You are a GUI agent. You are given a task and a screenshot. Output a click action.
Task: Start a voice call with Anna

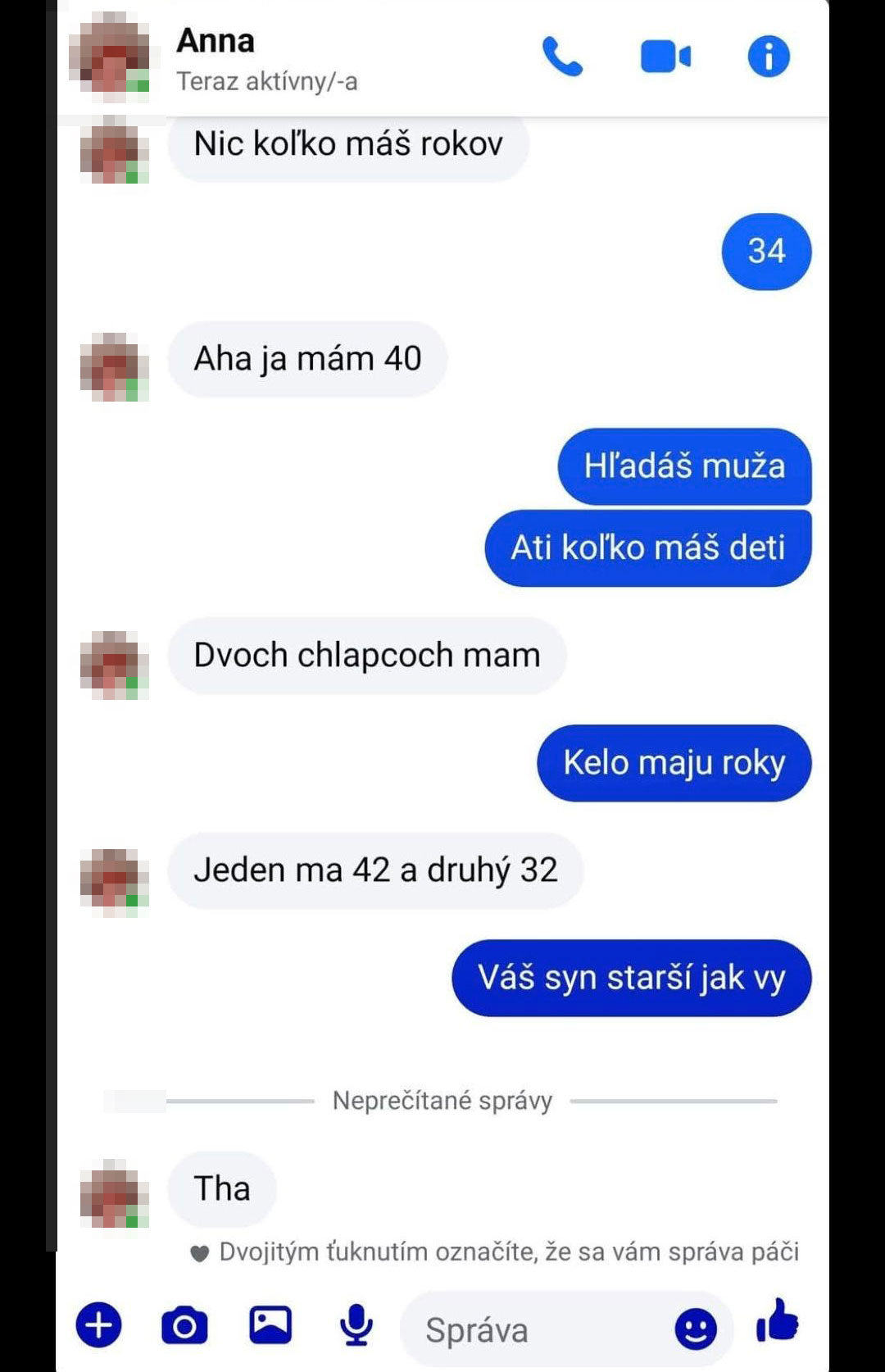[x=562, y=57]
